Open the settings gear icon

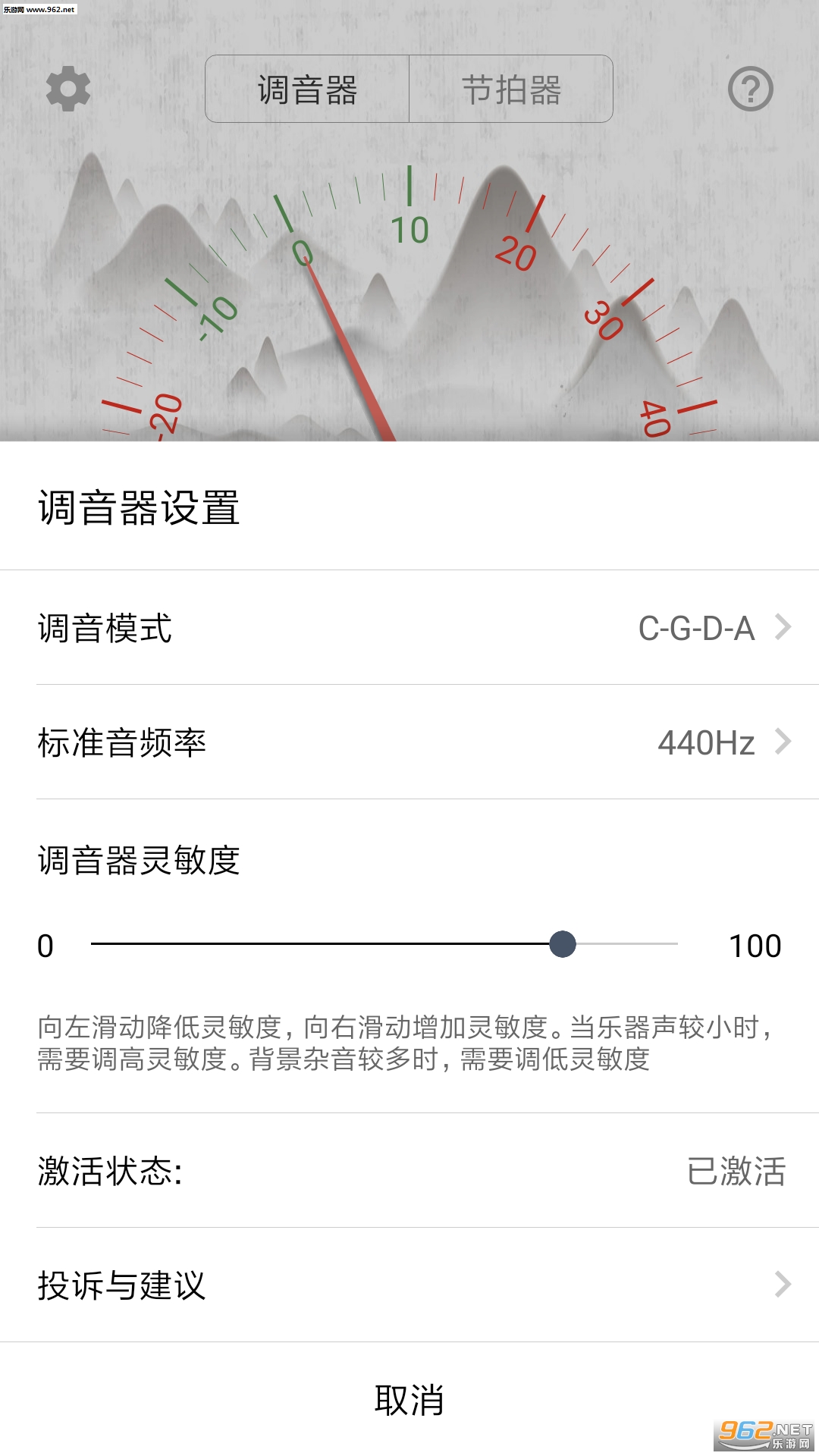point(68,89)
